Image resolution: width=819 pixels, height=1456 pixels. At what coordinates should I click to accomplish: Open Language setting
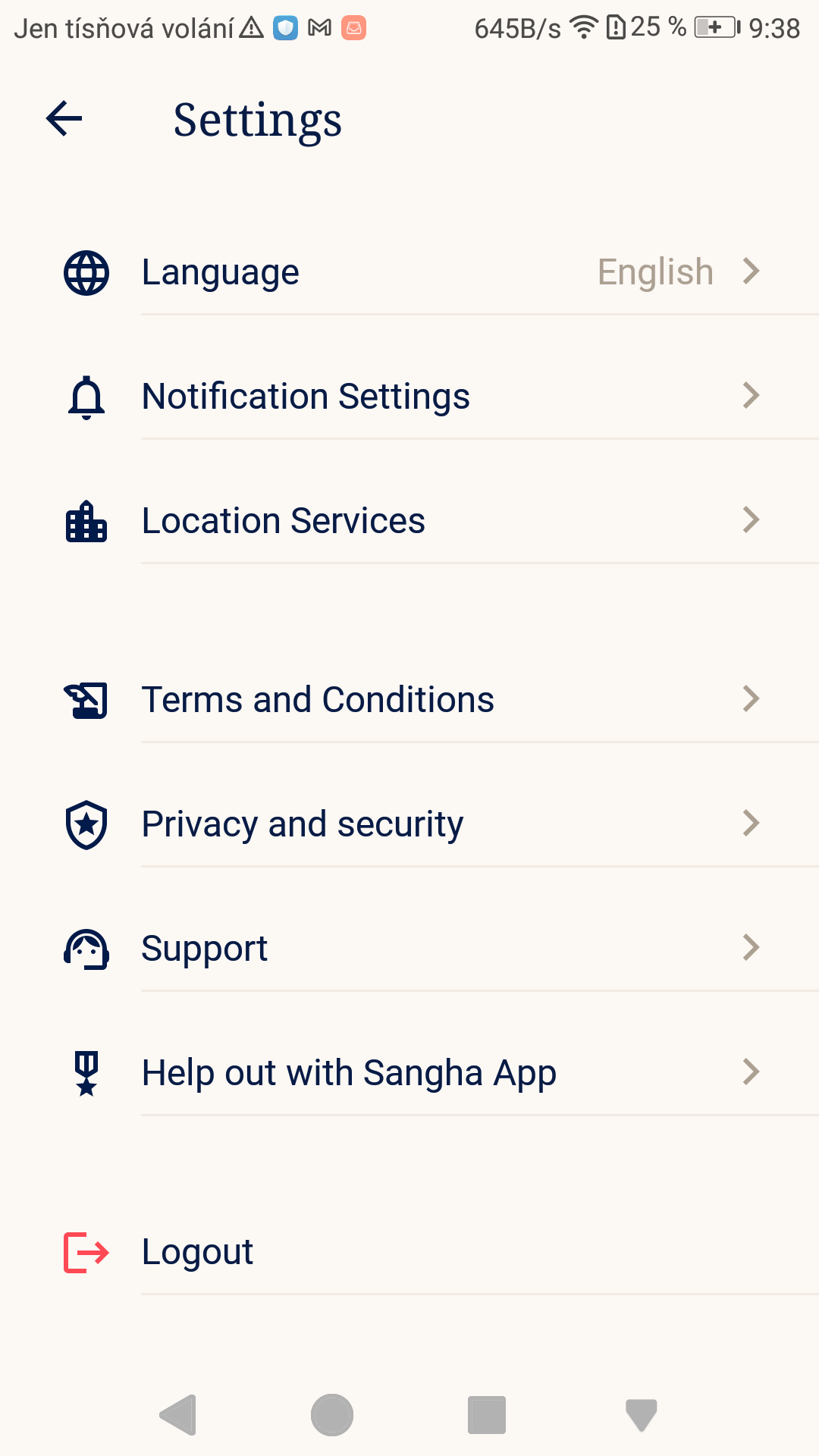[x=409, y=272]
